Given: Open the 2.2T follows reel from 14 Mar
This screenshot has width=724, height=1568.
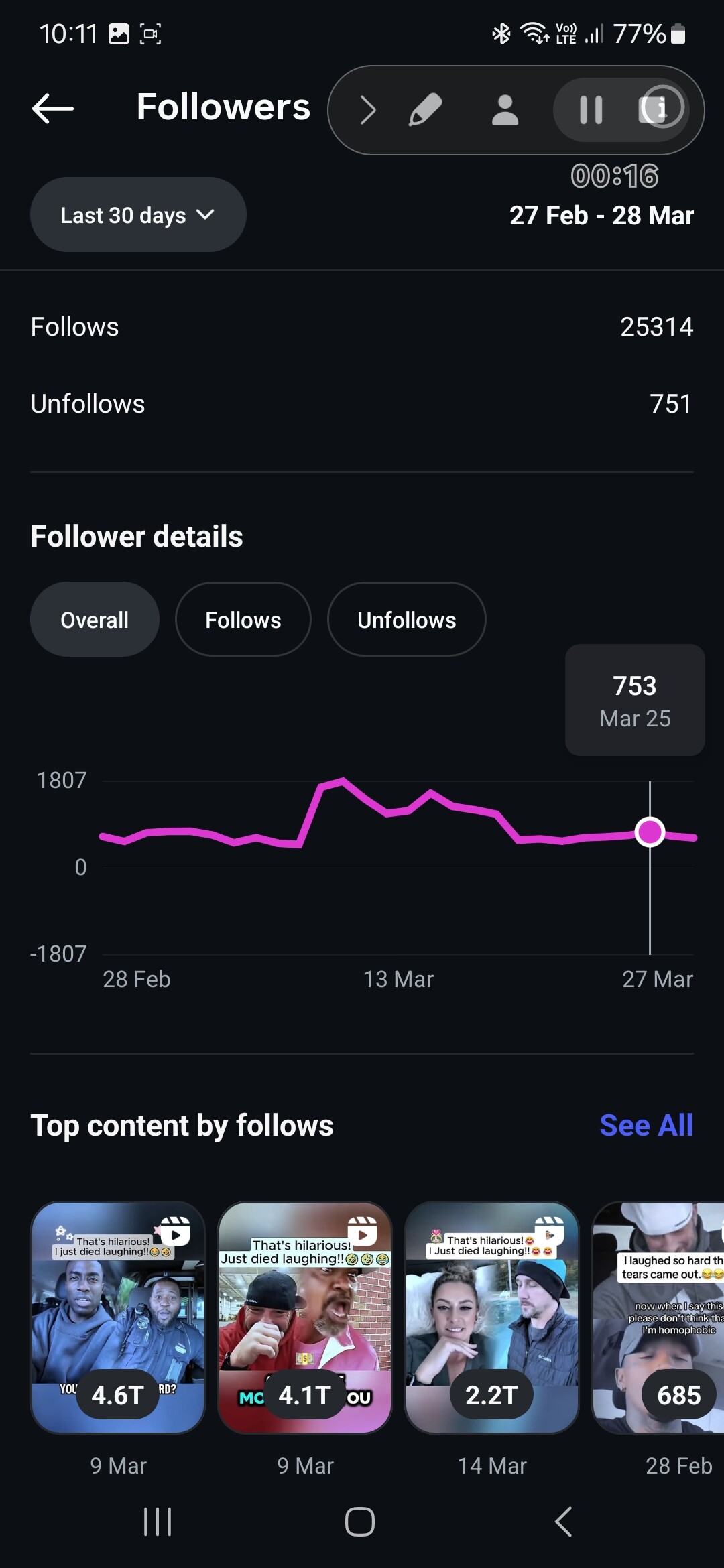Looking at the screenshot, I should coord(492,1317).
